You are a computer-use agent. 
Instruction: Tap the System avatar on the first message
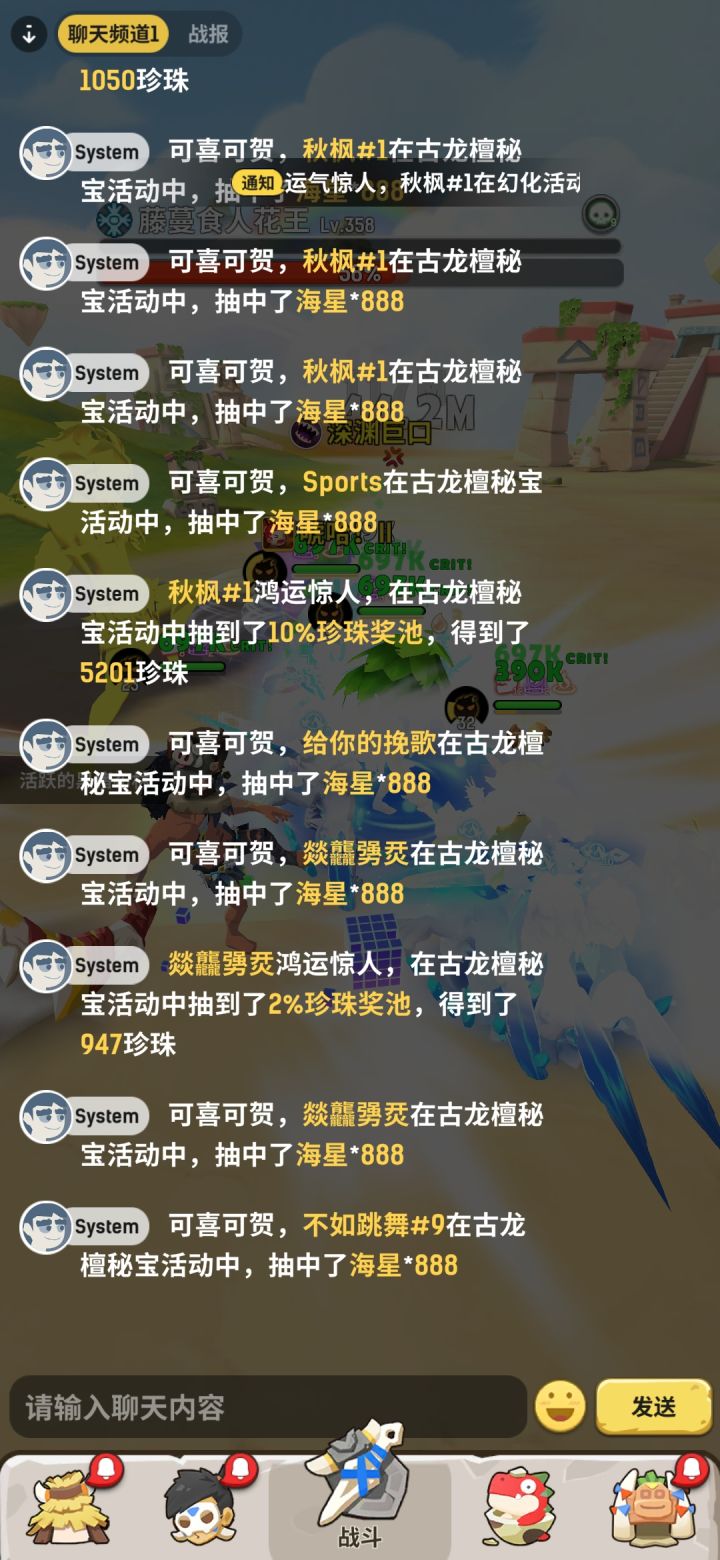45,152
